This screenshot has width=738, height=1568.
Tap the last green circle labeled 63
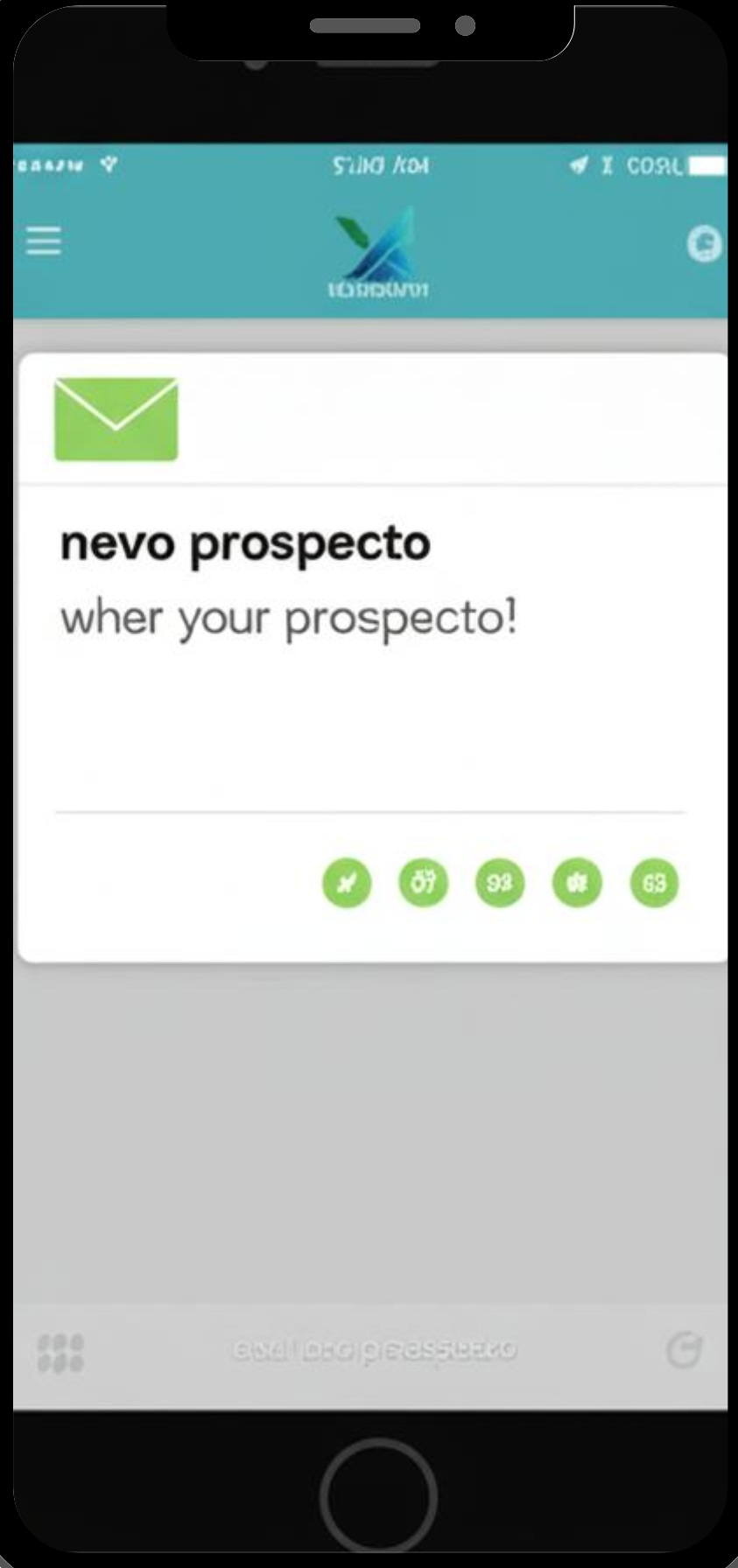(654, 884)
